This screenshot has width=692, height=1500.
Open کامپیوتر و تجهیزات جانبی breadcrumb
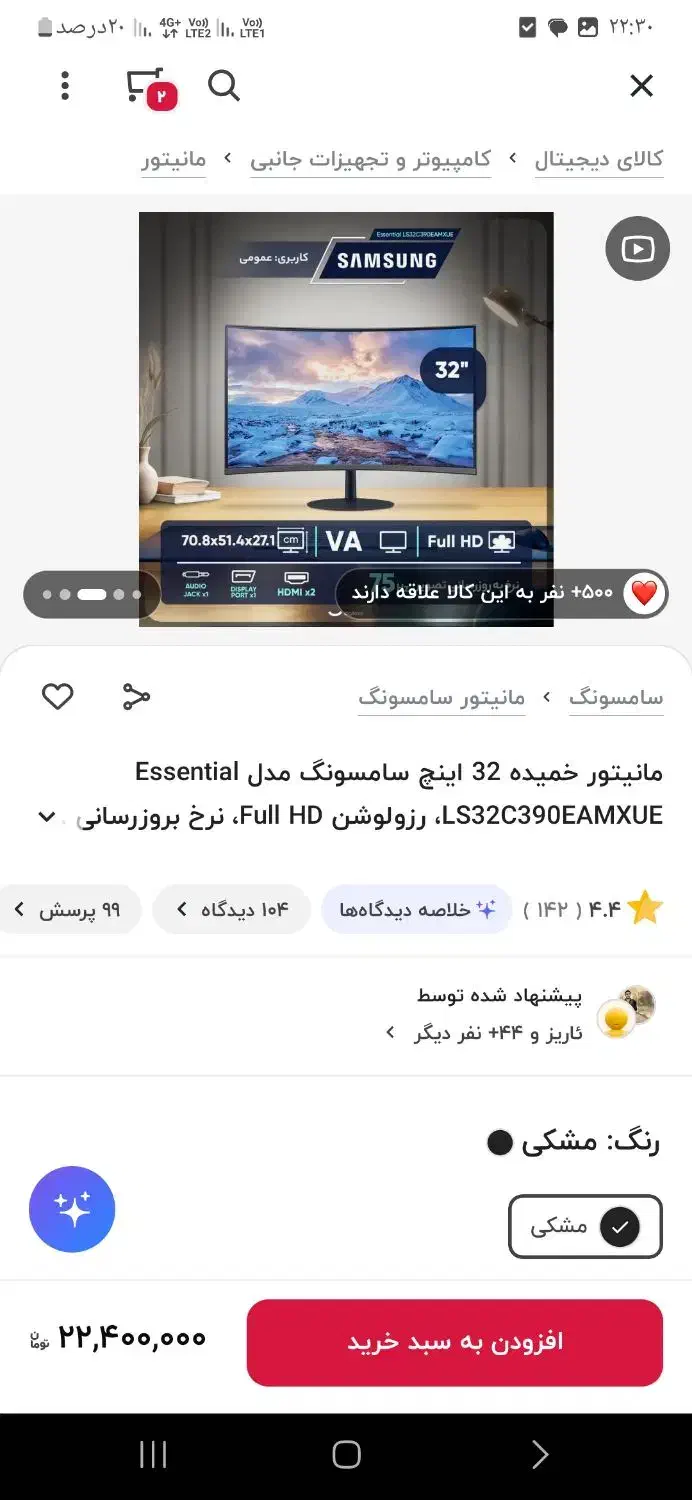click(x=370, y=159)
